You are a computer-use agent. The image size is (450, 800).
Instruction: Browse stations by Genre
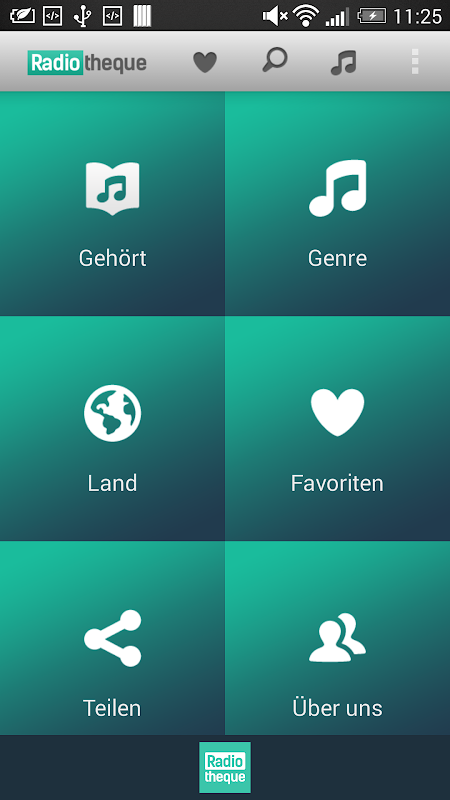337,204
